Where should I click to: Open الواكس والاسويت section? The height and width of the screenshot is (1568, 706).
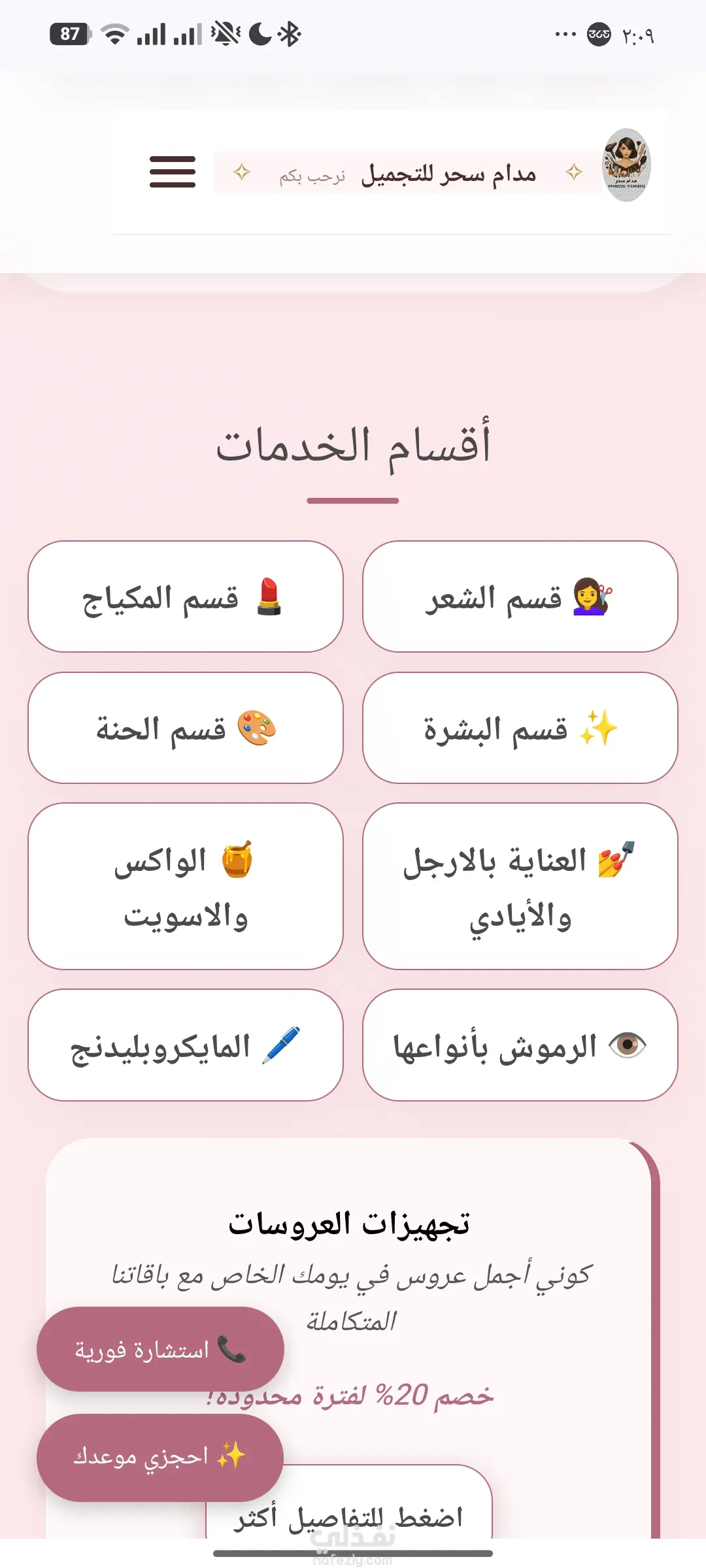click(186, 887)
